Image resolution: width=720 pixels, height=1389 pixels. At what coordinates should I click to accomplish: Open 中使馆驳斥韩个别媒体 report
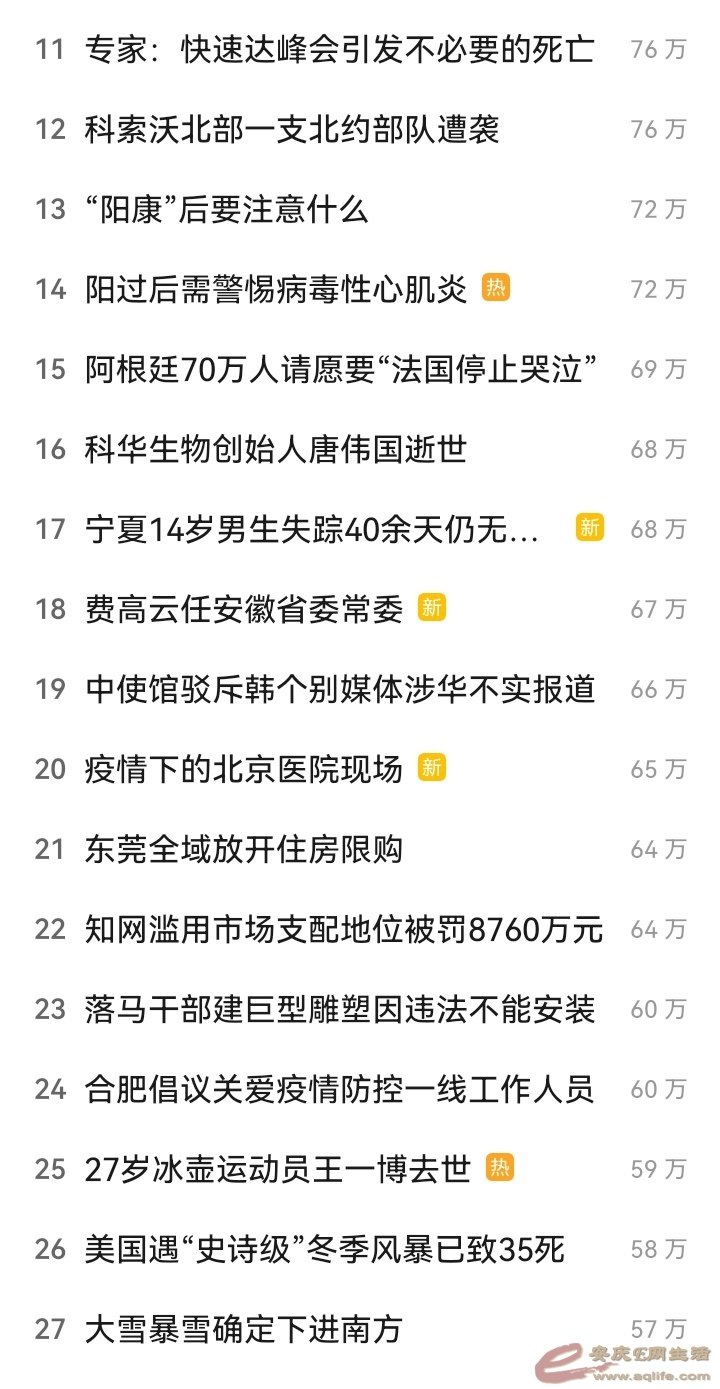(x=340, y=689)
